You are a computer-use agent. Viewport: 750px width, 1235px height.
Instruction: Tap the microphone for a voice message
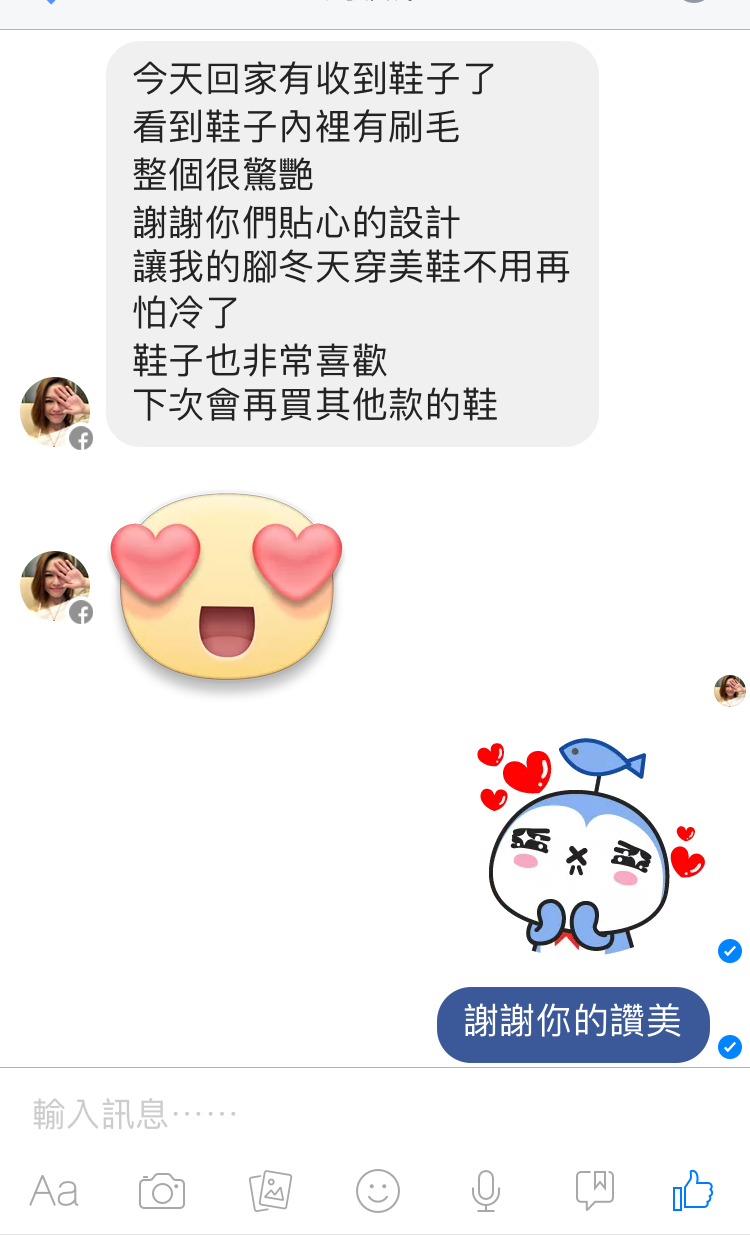pos(486,1191)
